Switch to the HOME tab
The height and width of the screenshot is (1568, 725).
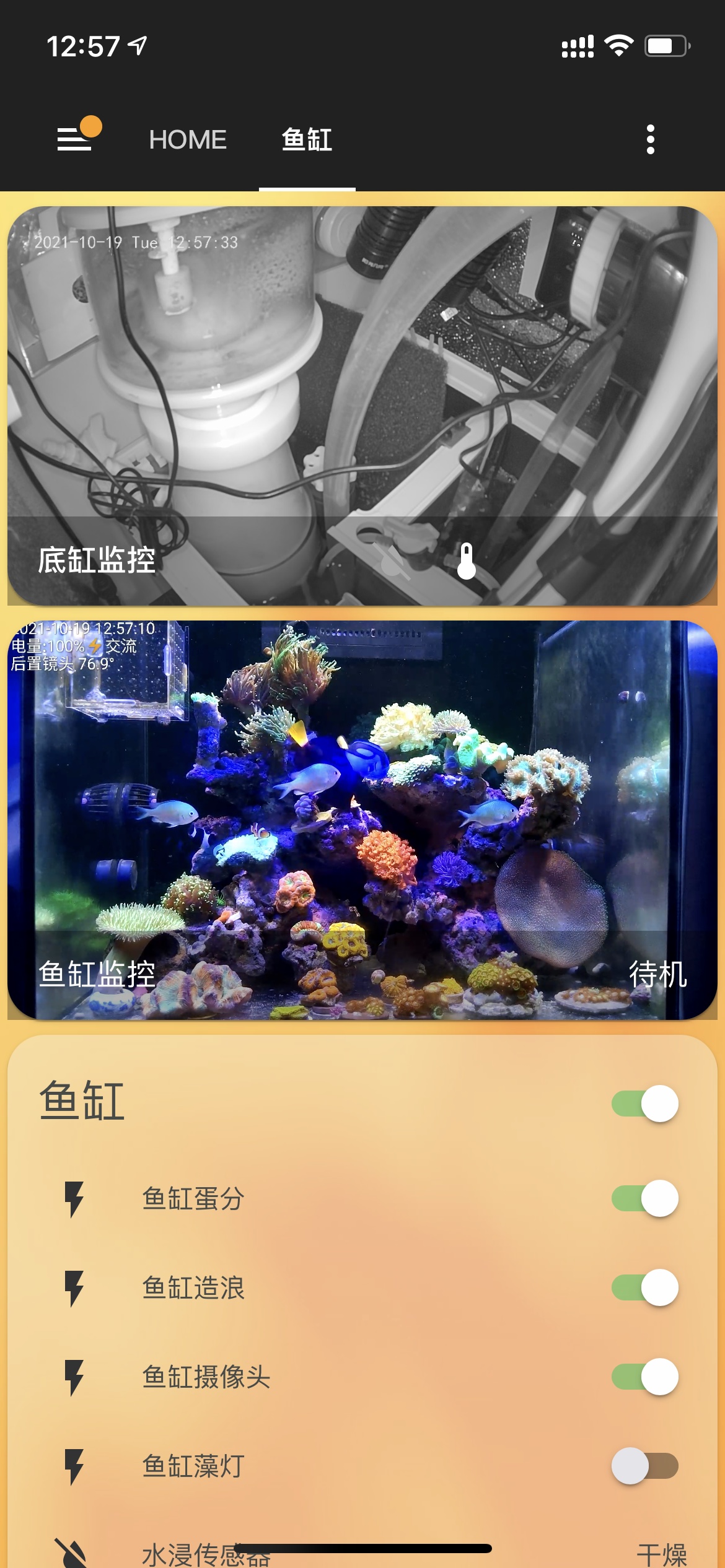(188, 140)
